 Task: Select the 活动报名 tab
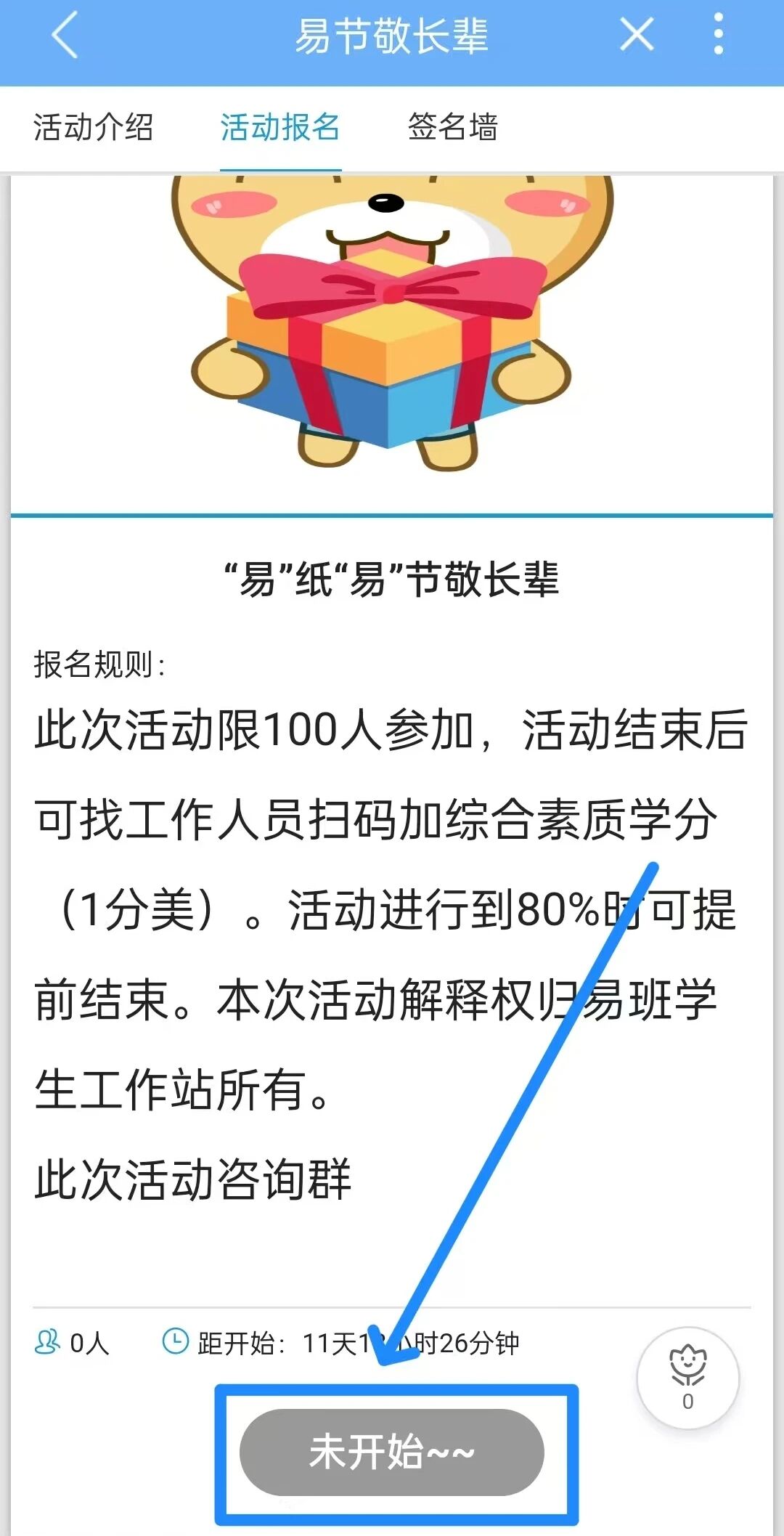[x=280, y=128]
